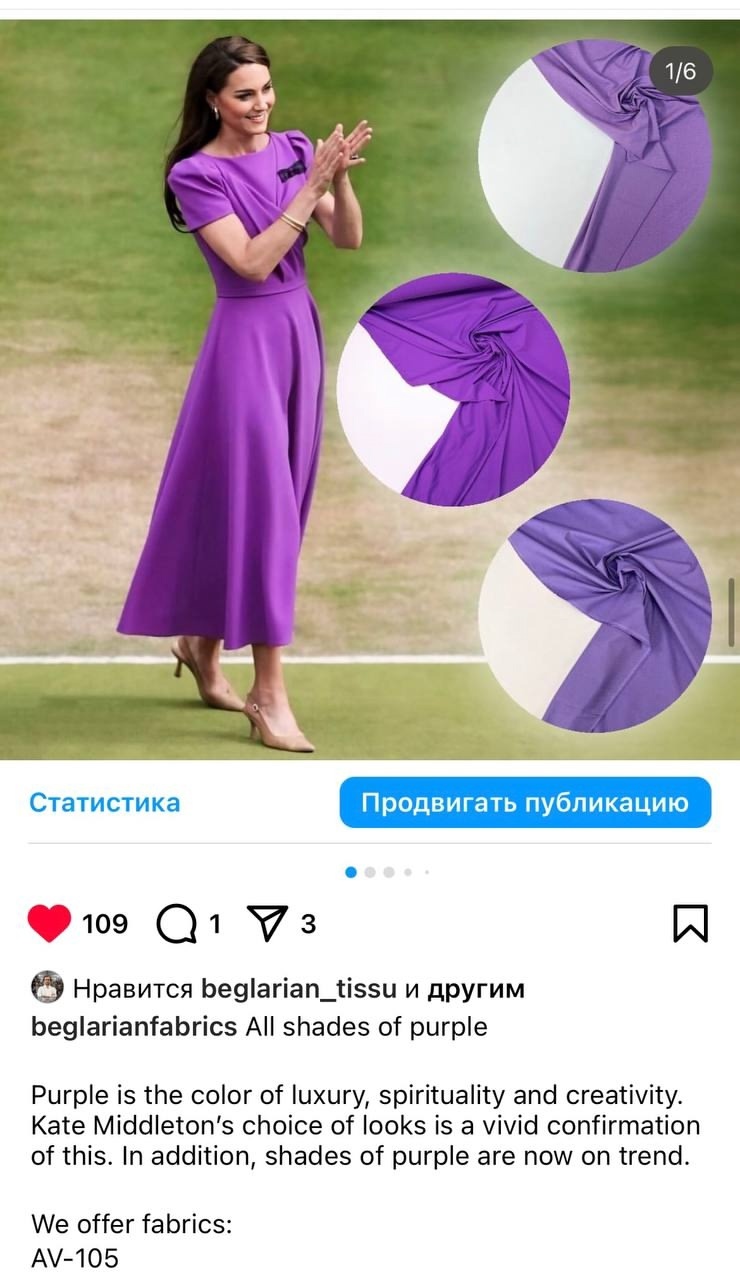This screenshot has height=1280, width=740.
Task: View others who liked via другим
Action: [476, 989]
